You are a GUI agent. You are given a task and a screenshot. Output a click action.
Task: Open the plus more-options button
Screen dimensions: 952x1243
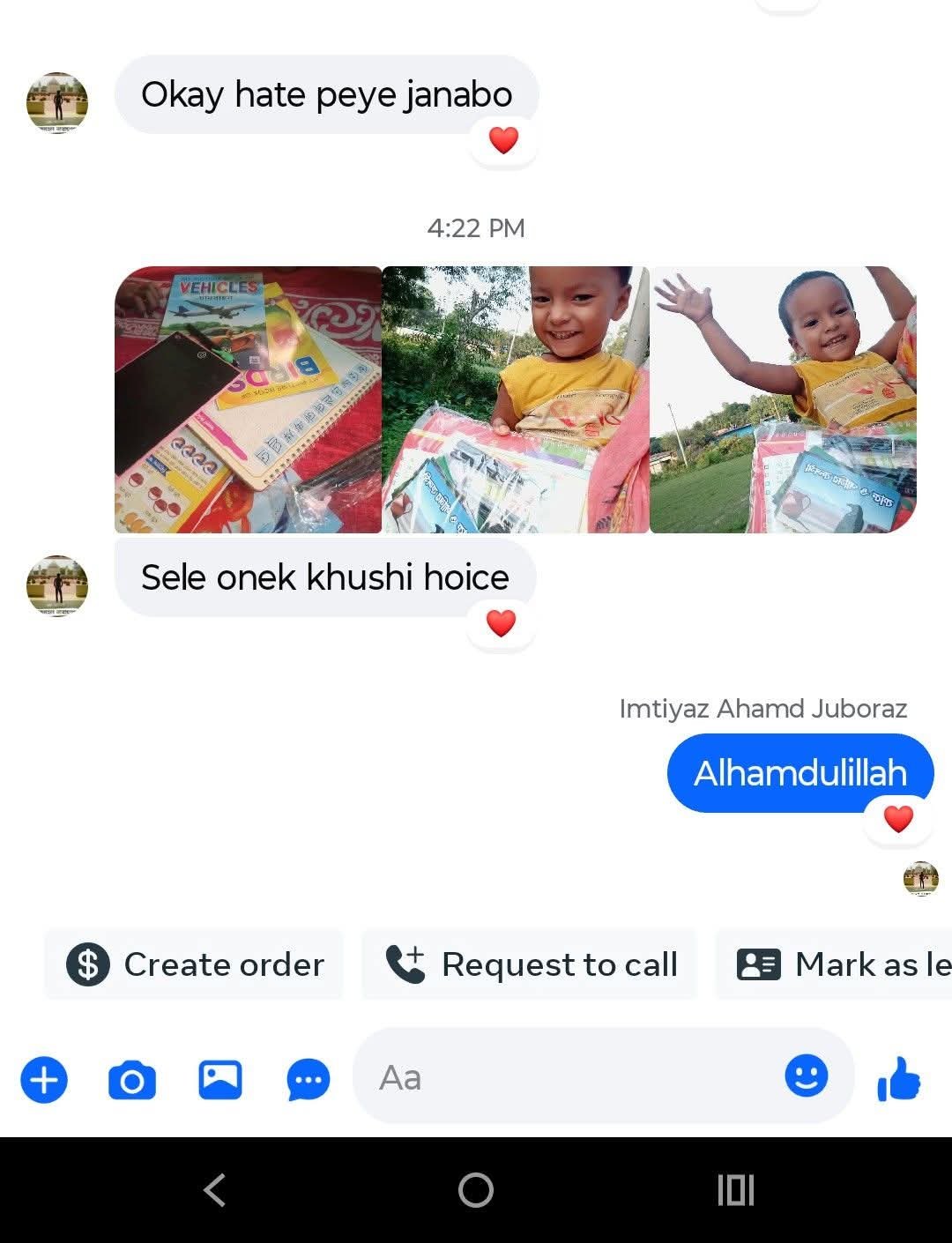coord(44,1079)
